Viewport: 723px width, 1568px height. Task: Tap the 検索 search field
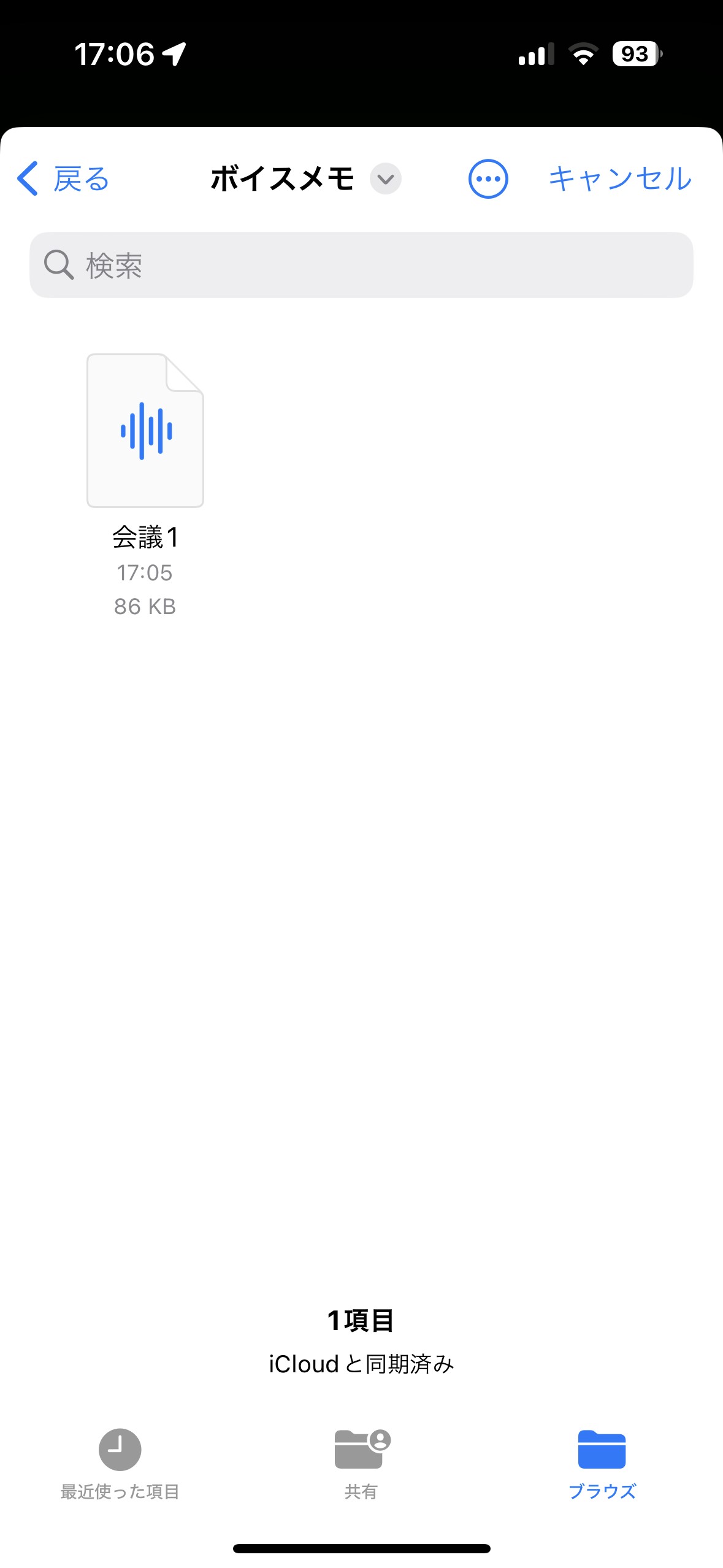click(x=361, y=265)
